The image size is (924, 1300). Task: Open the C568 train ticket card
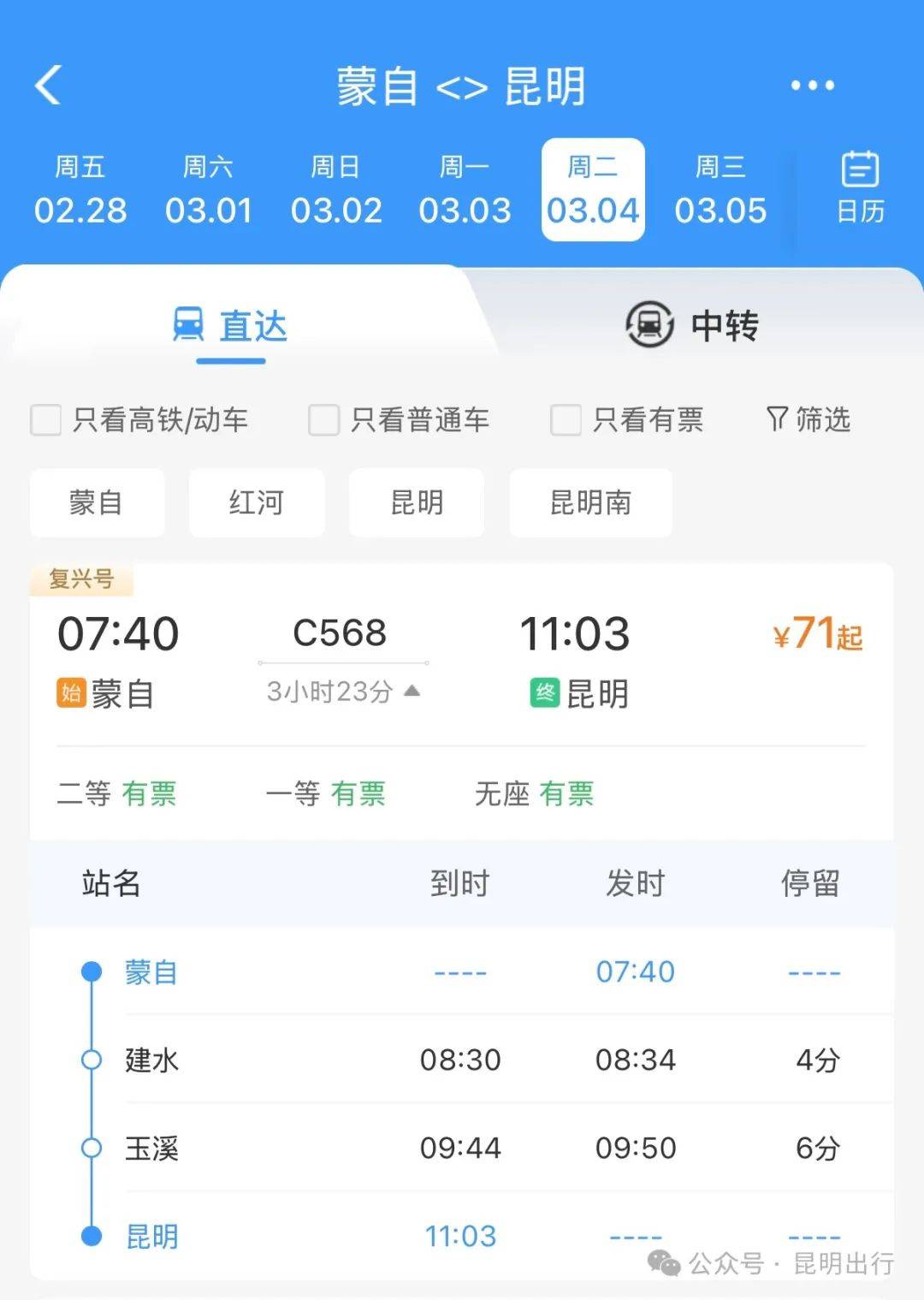click(462, 659)
